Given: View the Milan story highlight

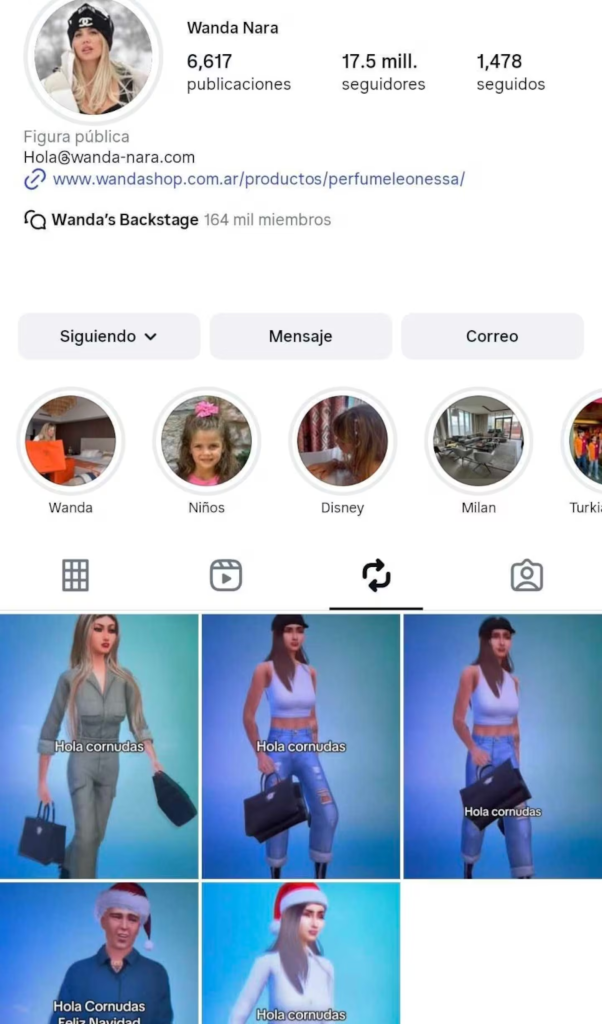Looking at the screenshot, I should 478,441.
